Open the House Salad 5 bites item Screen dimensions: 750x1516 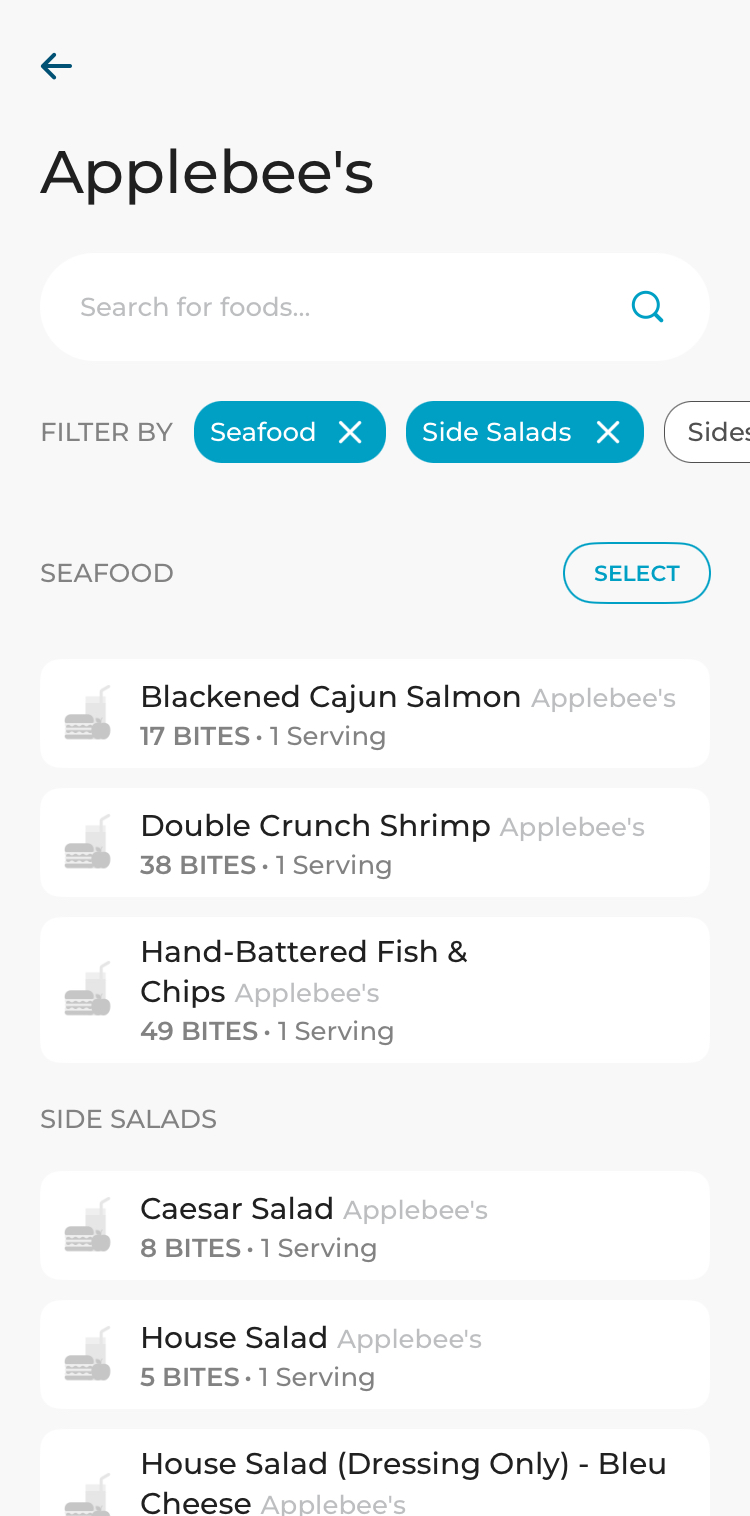pos(375,1355)
